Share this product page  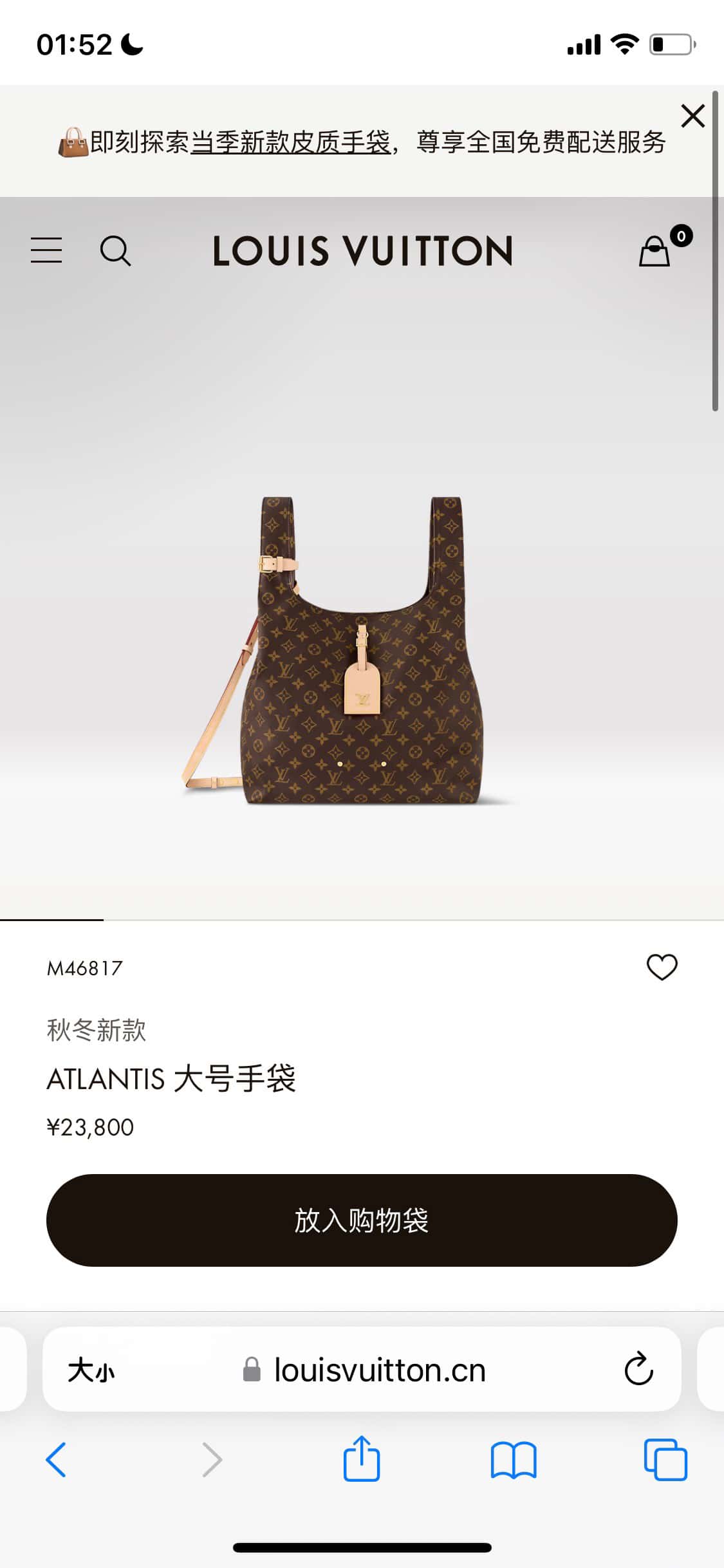(x=362, y=1459)
